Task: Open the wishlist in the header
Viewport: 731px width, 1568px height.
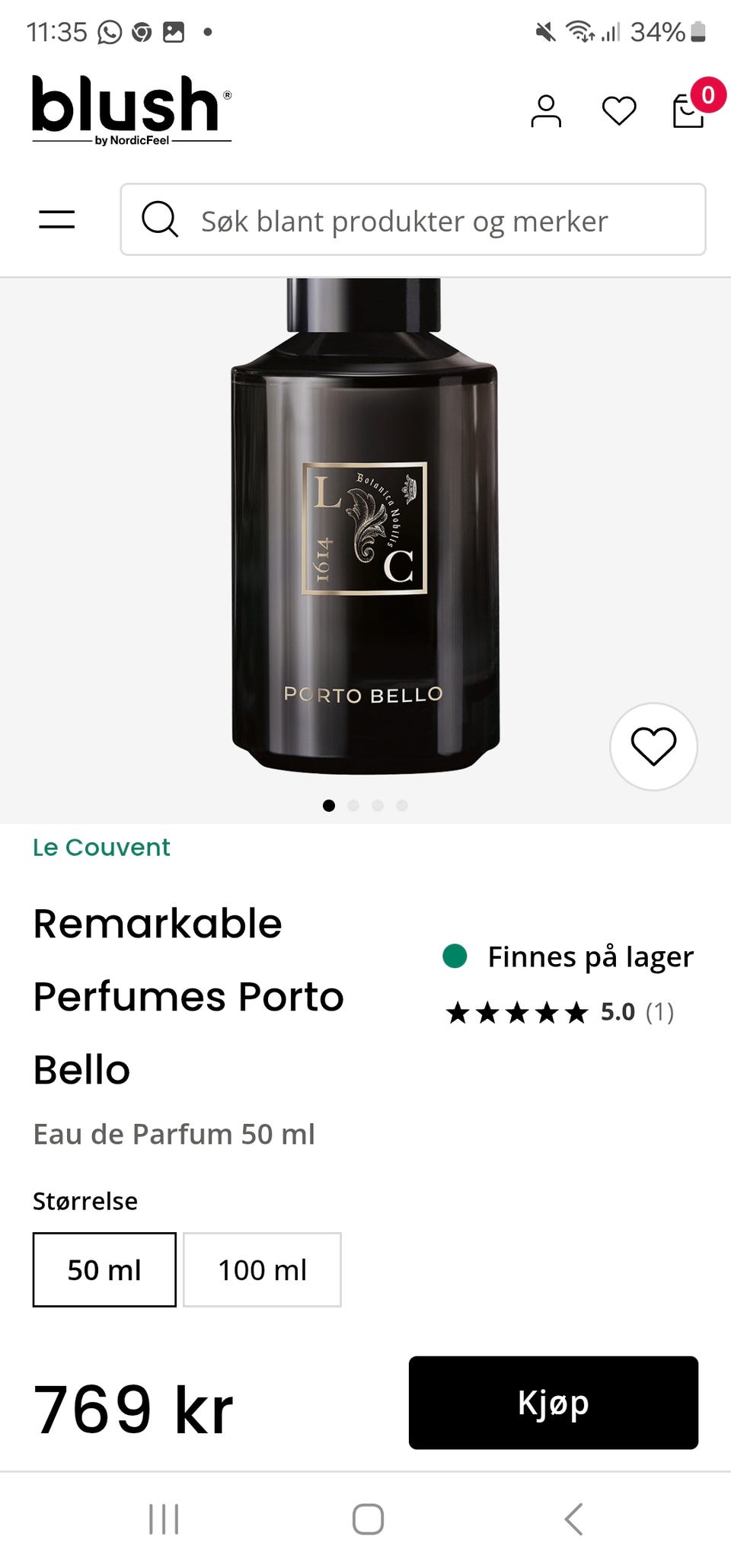Action: (619, 111)
